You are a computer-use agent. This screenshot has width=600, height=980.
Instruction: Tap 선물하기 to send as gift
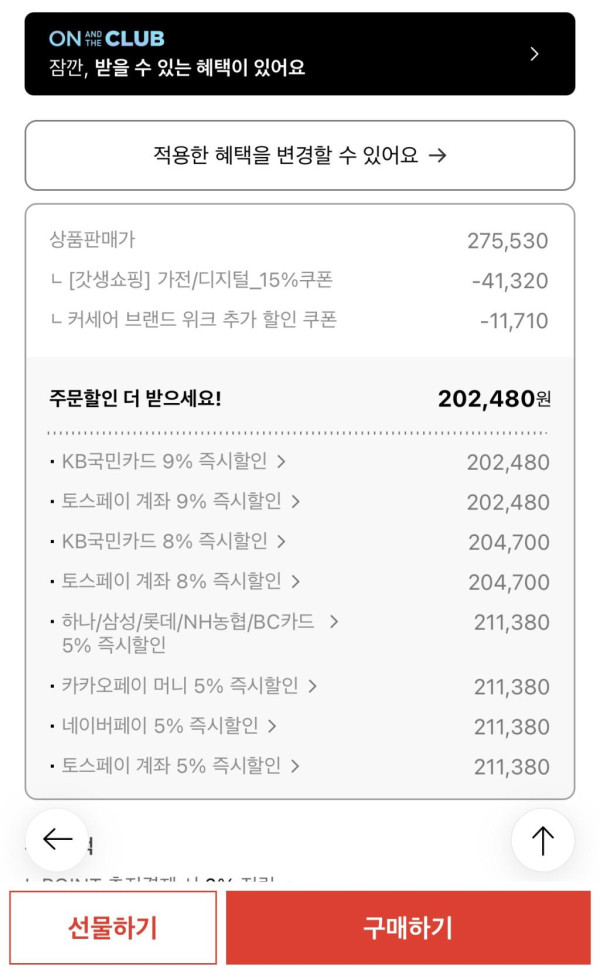pyautogui.click(x=113, y=927)
